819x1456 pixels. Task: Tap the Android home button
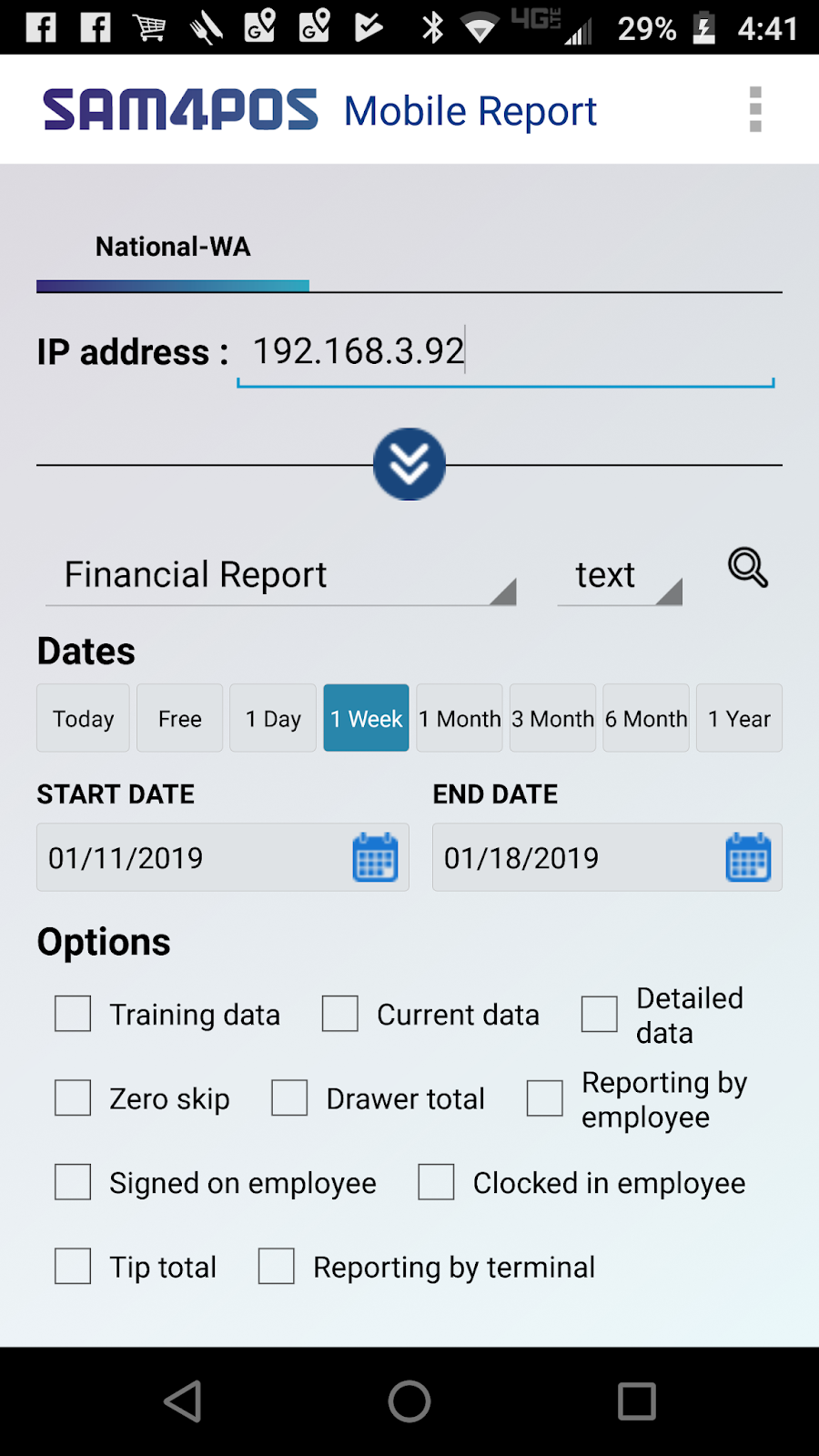(409, 1401)
